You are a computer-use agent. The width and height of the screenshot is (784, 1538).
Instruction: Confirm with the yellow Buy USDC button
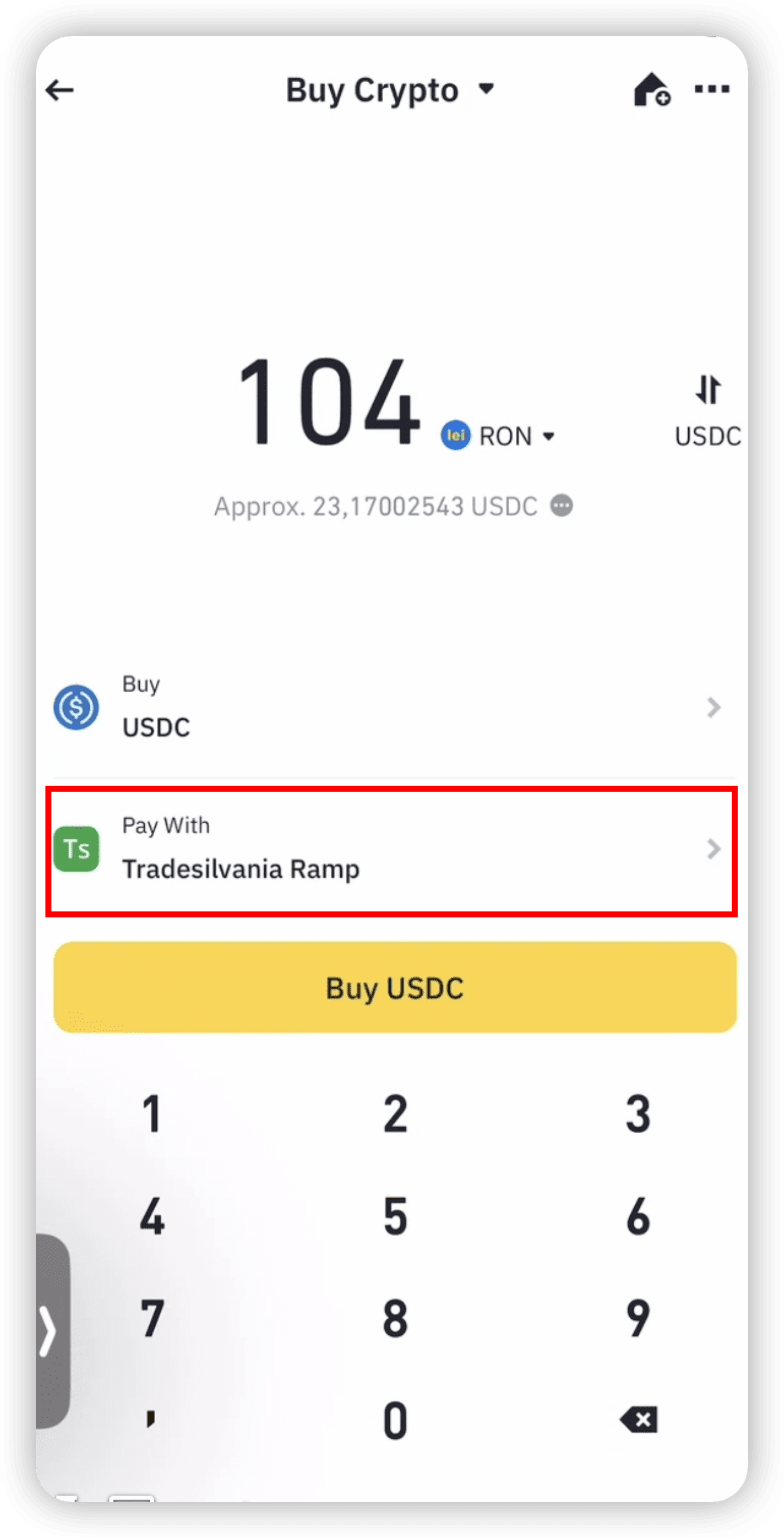[395, 988]
